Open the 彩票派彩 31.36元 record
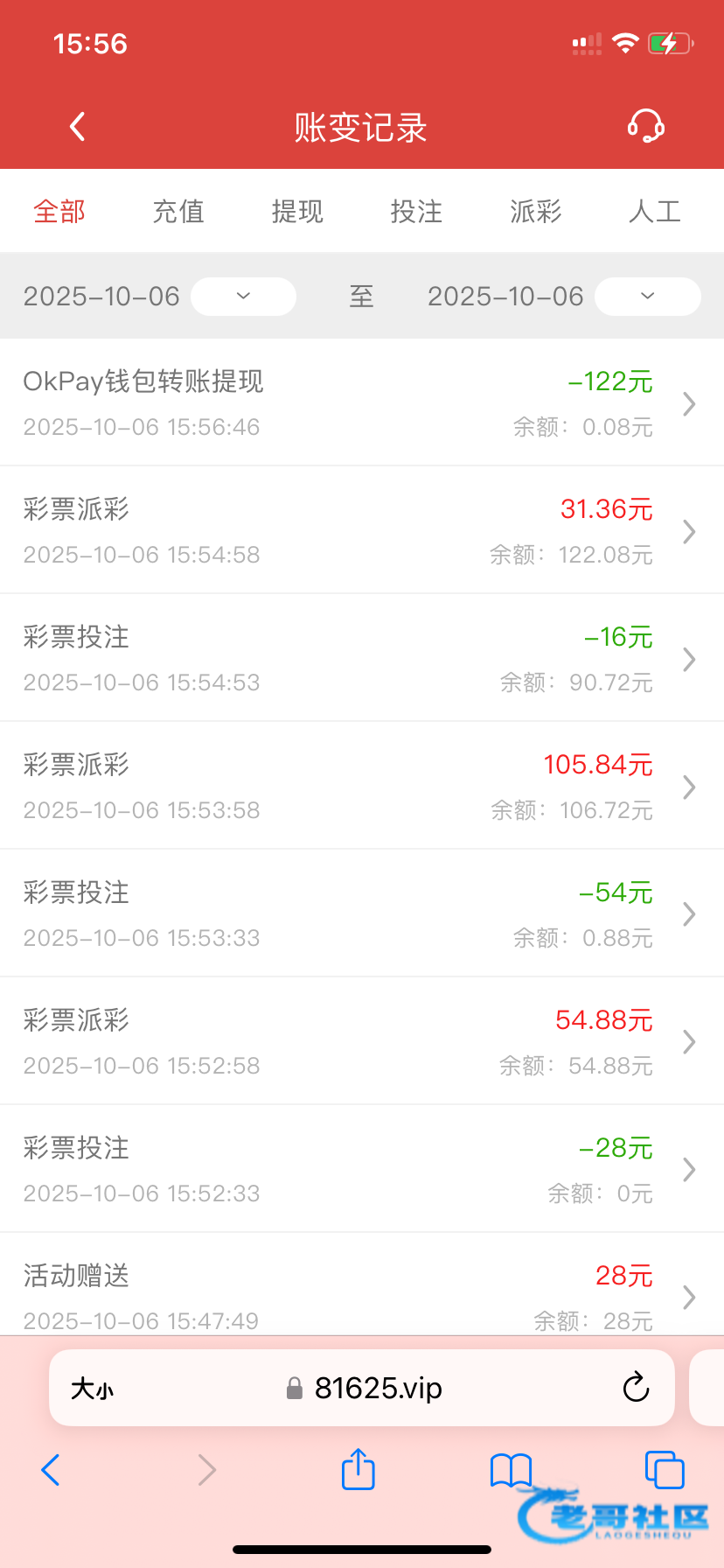Screen dimensions: 724x1568 coord(362,531)
